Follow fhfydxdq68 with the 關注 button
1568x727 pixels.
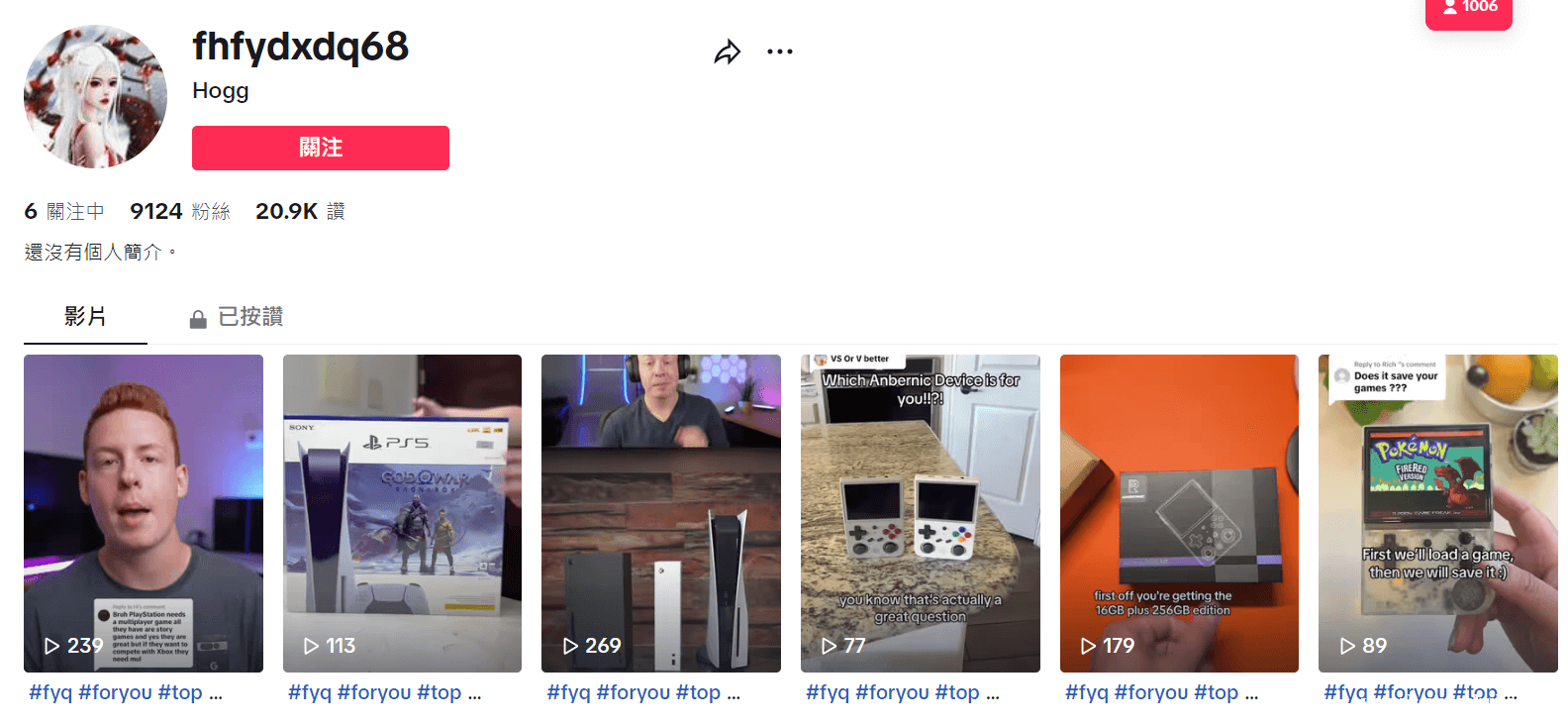320,148
